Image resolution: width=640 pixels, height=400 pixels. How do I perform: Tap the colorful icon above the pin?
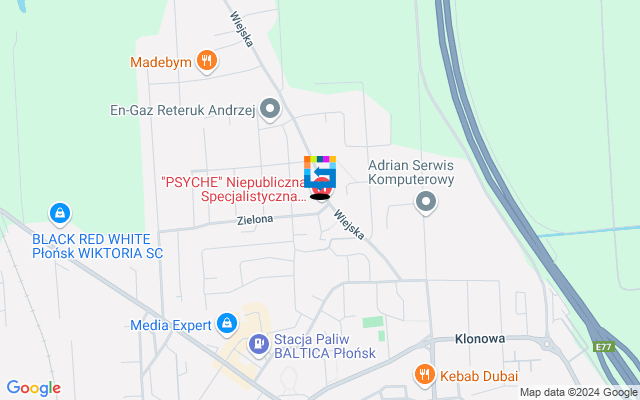320,168
